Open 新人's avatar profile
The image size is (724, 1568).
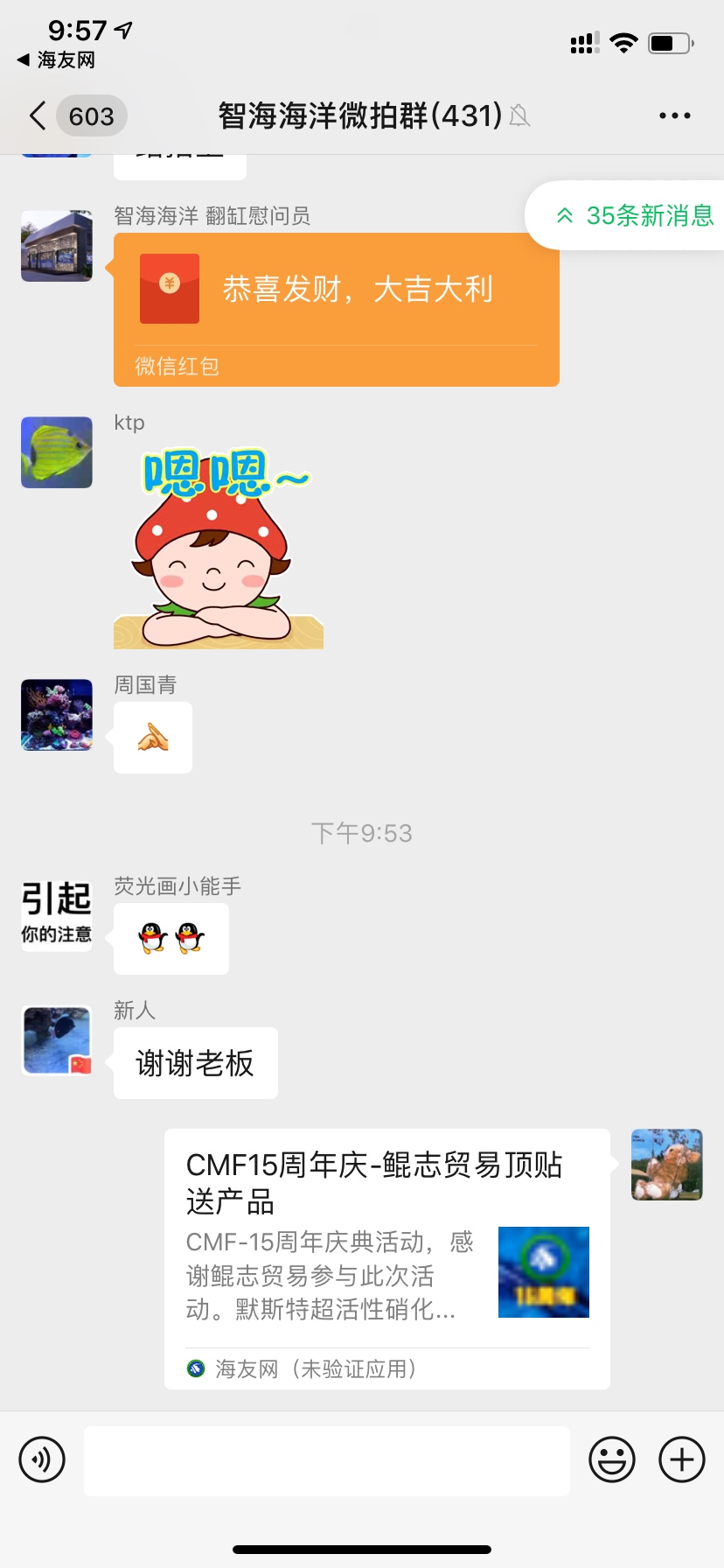(x=57, y=1040)
